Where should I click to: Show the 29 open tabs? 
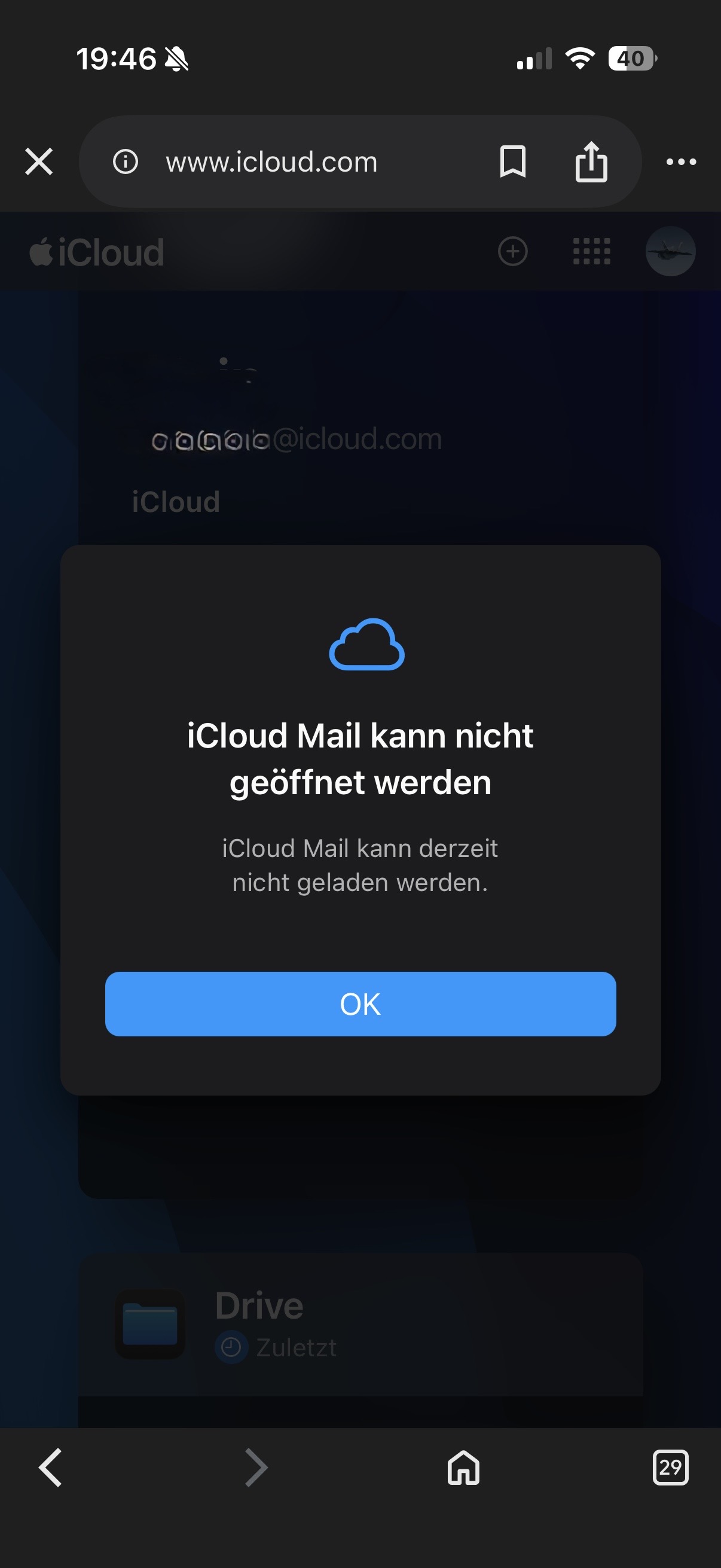click(670, 1468)
